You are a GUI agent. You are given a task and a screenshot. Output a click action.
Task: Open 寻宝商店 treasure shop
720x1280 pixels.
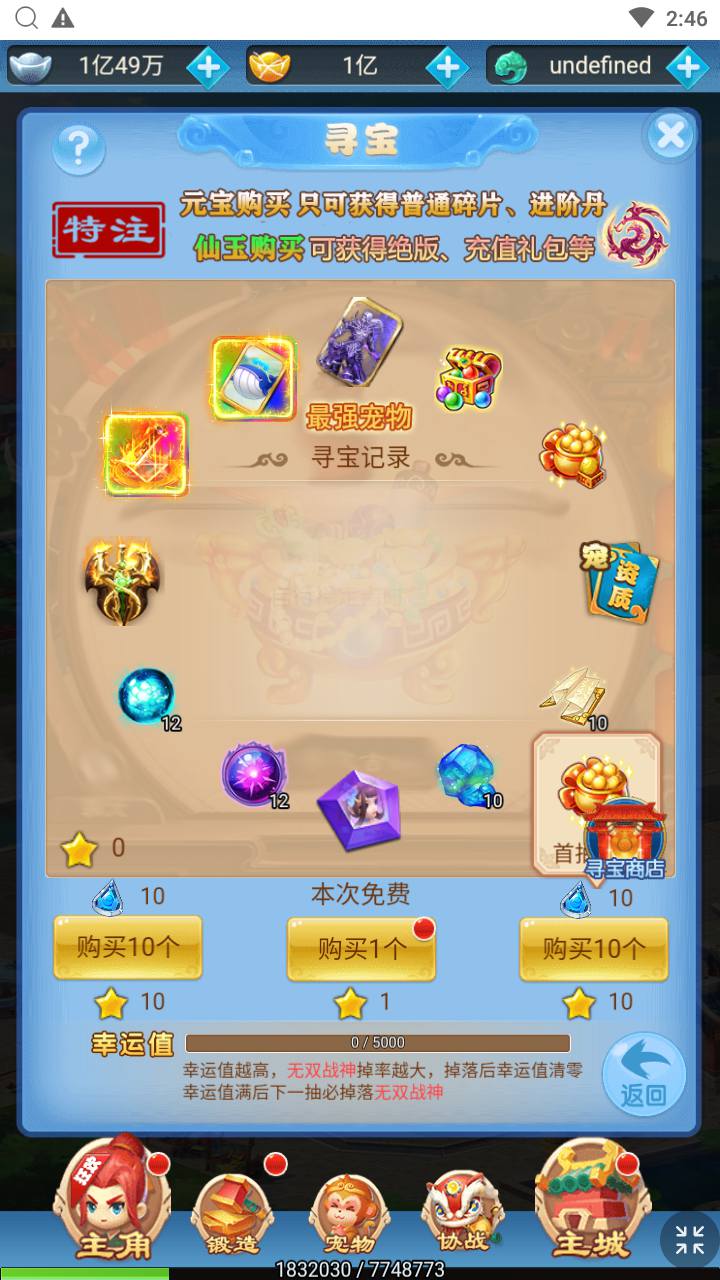(x=625, y=840)
